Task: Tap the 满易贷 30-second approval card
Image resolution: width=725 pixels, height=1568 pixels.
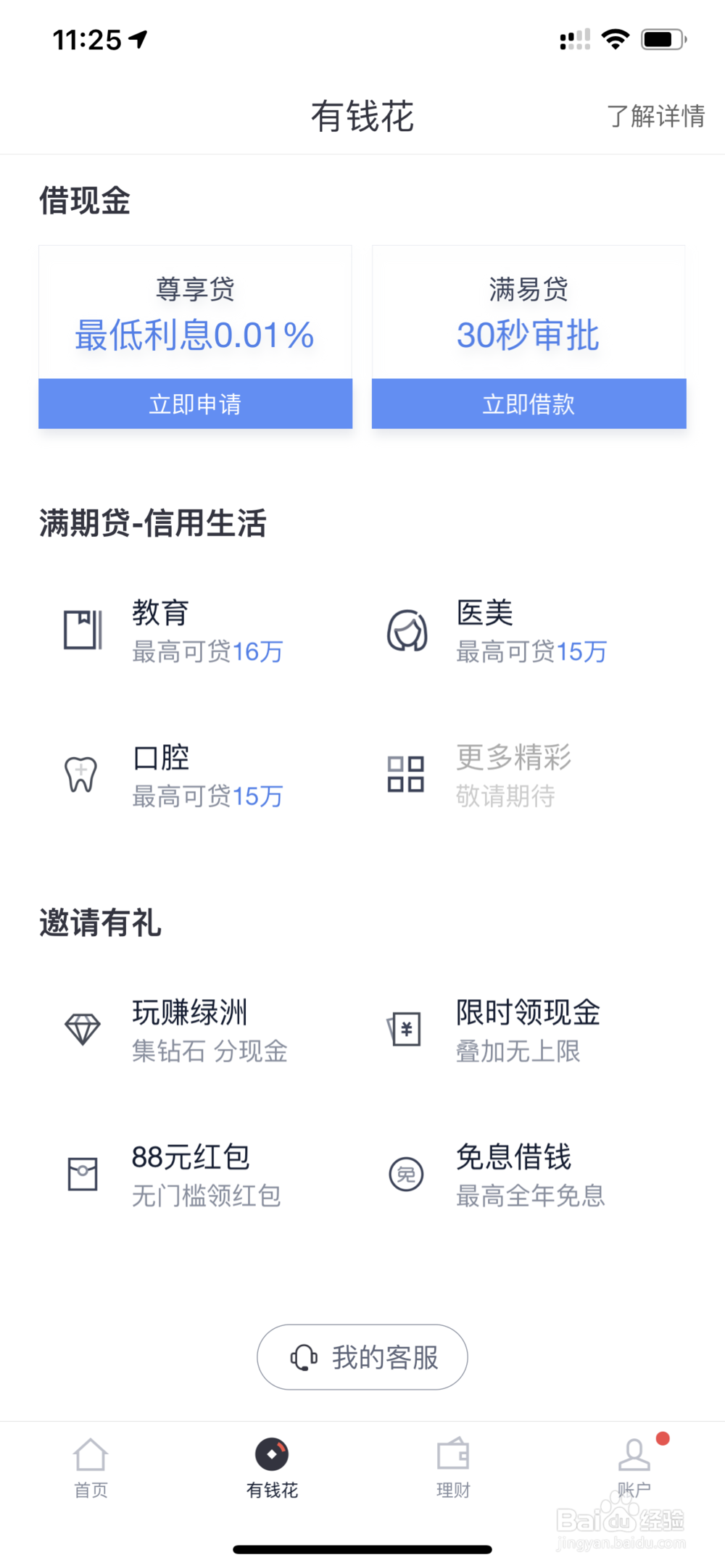Action: pos(528,313)
